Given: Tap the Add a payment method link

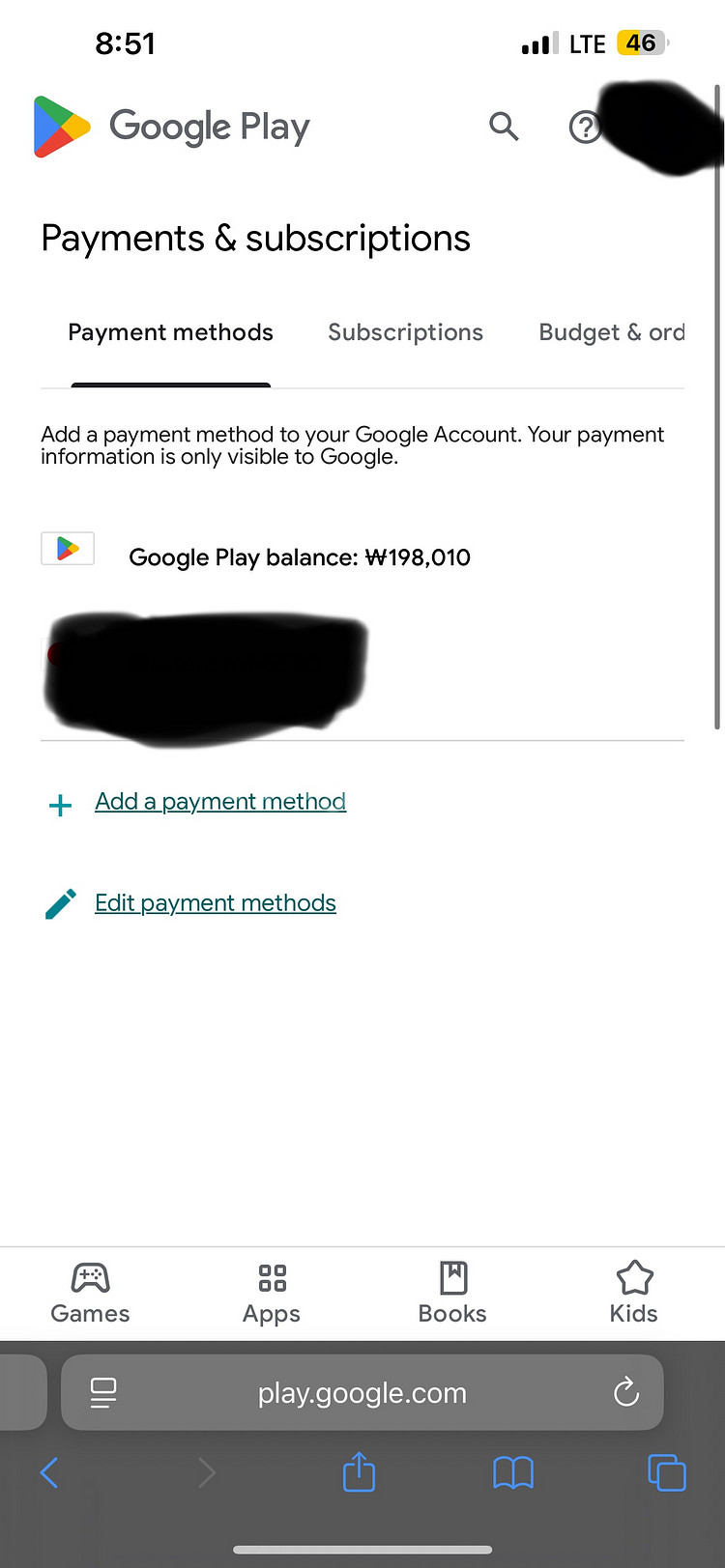Looking at the screenshot, I should click(x=220, y=802).
